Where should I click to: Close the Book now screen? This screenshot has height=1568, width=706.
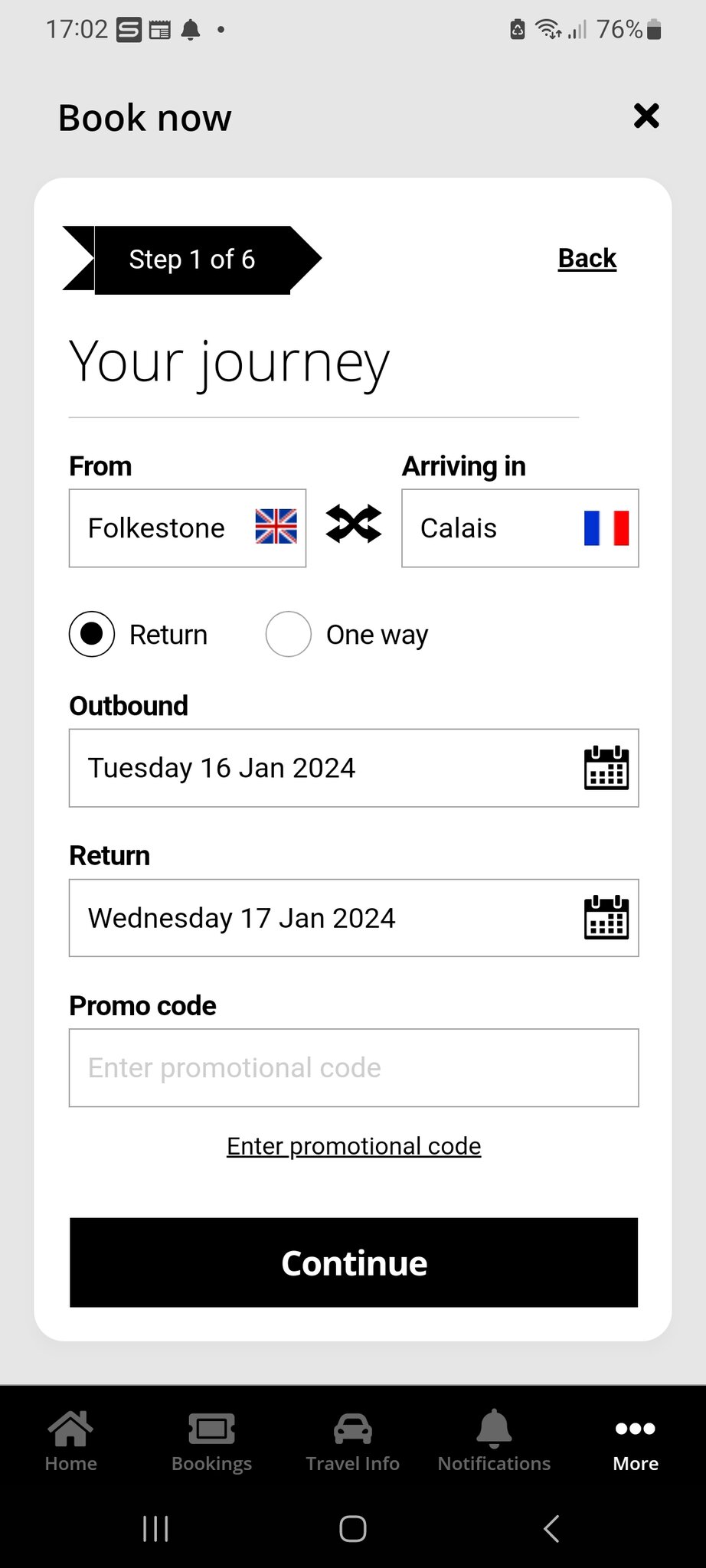click(646, 116)
